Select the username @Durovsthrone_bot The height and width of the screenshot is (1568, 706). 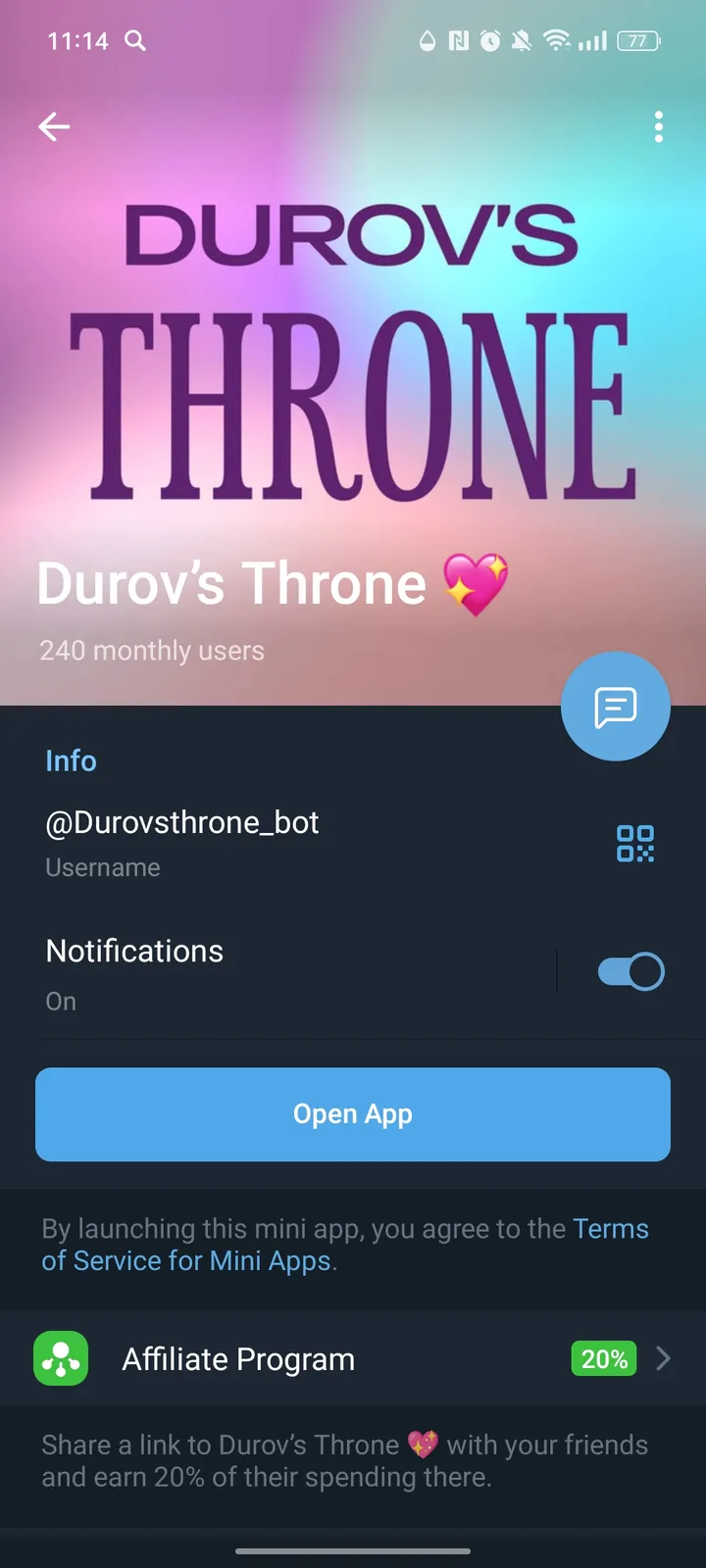click(x=182, y=822)
